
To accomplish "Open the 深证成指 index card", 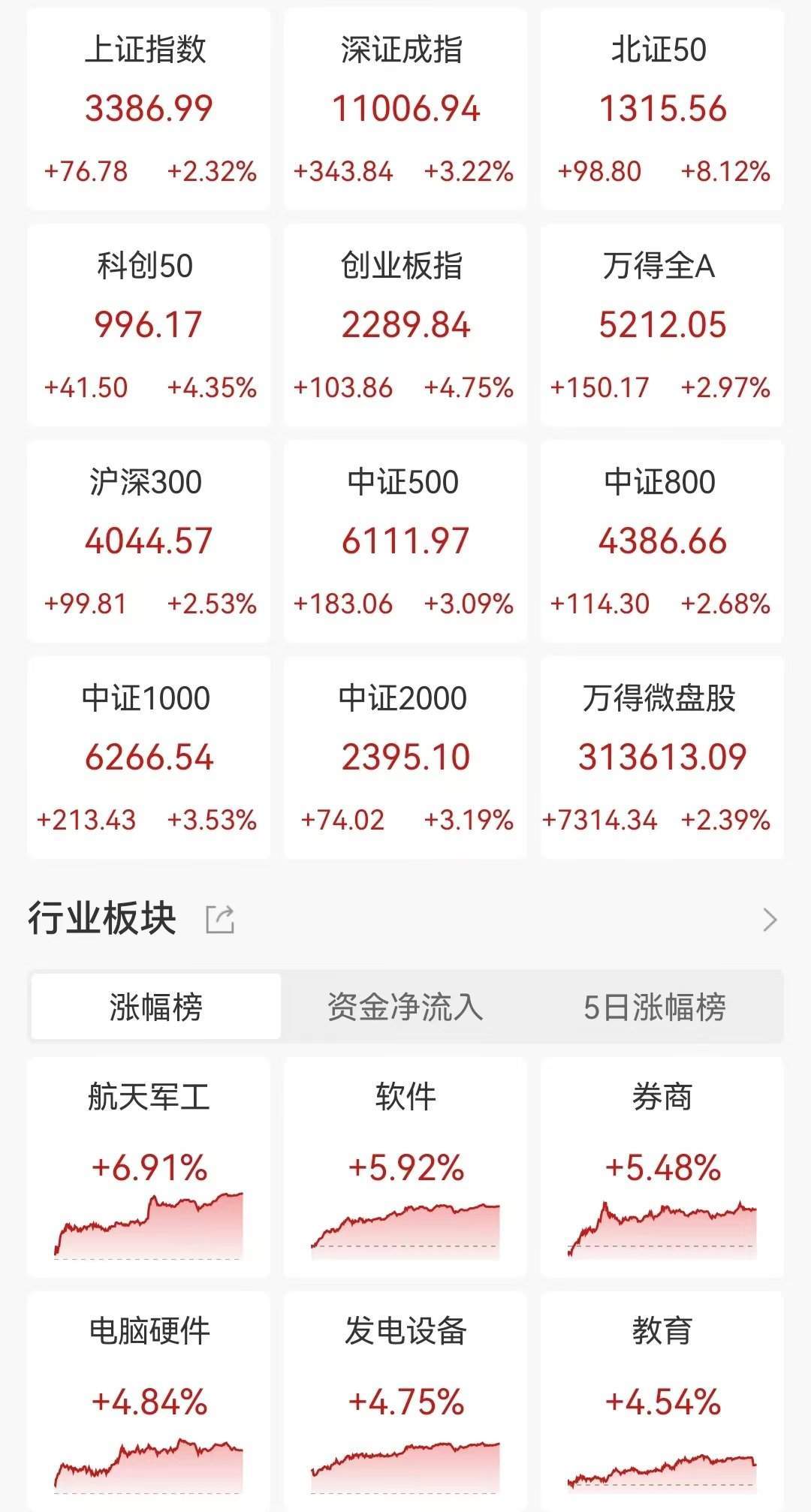I will [x=405, y=109].
